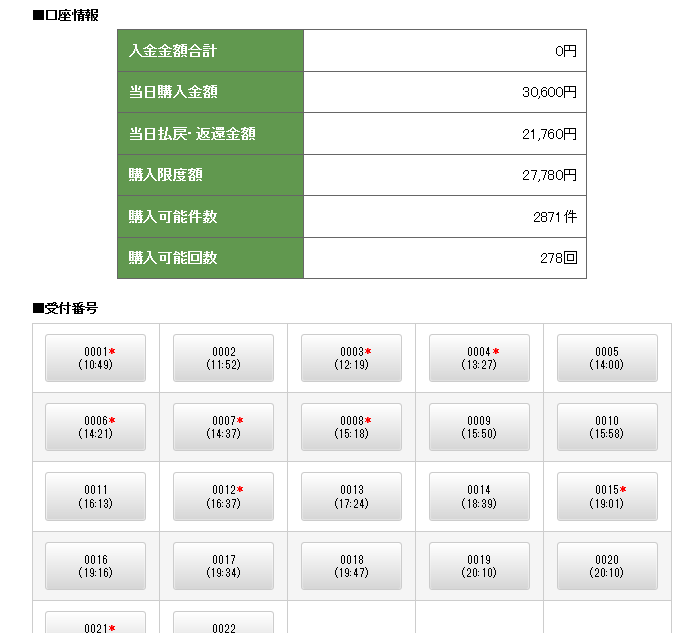View receipt number 0012 (16:37)
The width and height of the screenshot is (681, 633).
[x=223, y=496]
